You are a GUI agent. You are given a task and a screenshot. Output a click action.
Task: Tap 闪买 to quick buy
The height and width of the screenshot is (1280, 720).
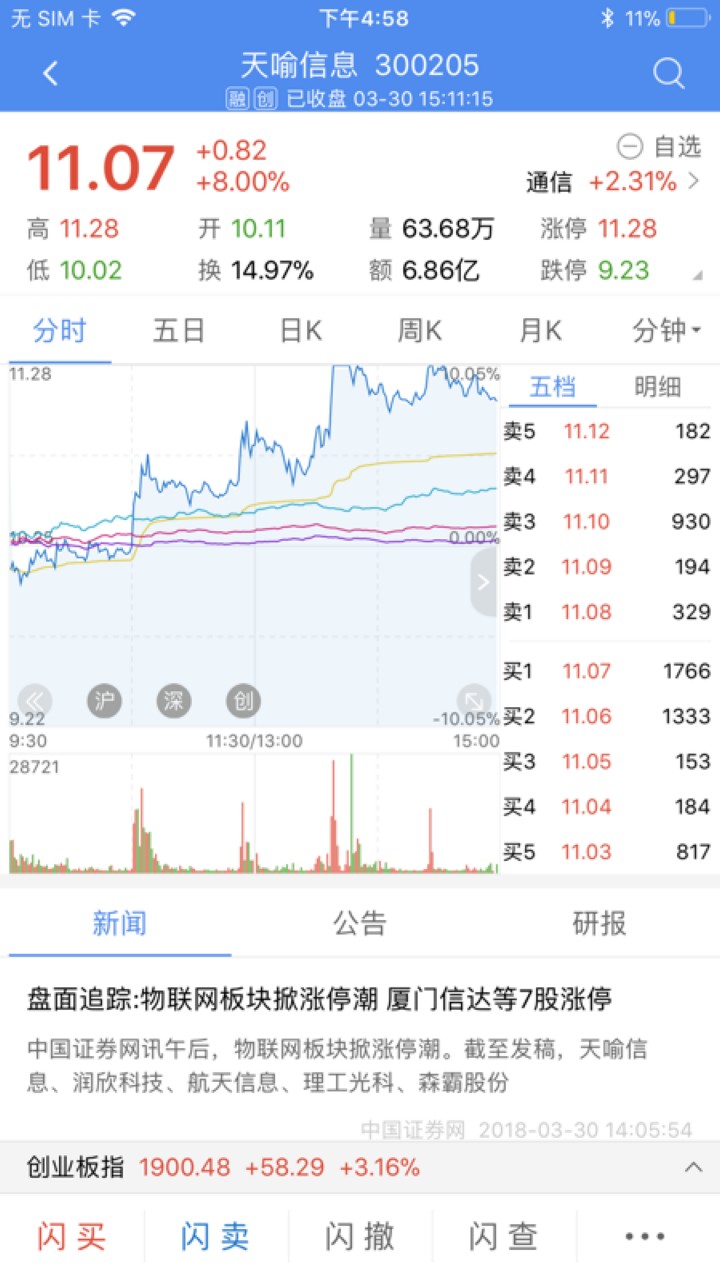pyautogui.click(x=72, y=1237)
